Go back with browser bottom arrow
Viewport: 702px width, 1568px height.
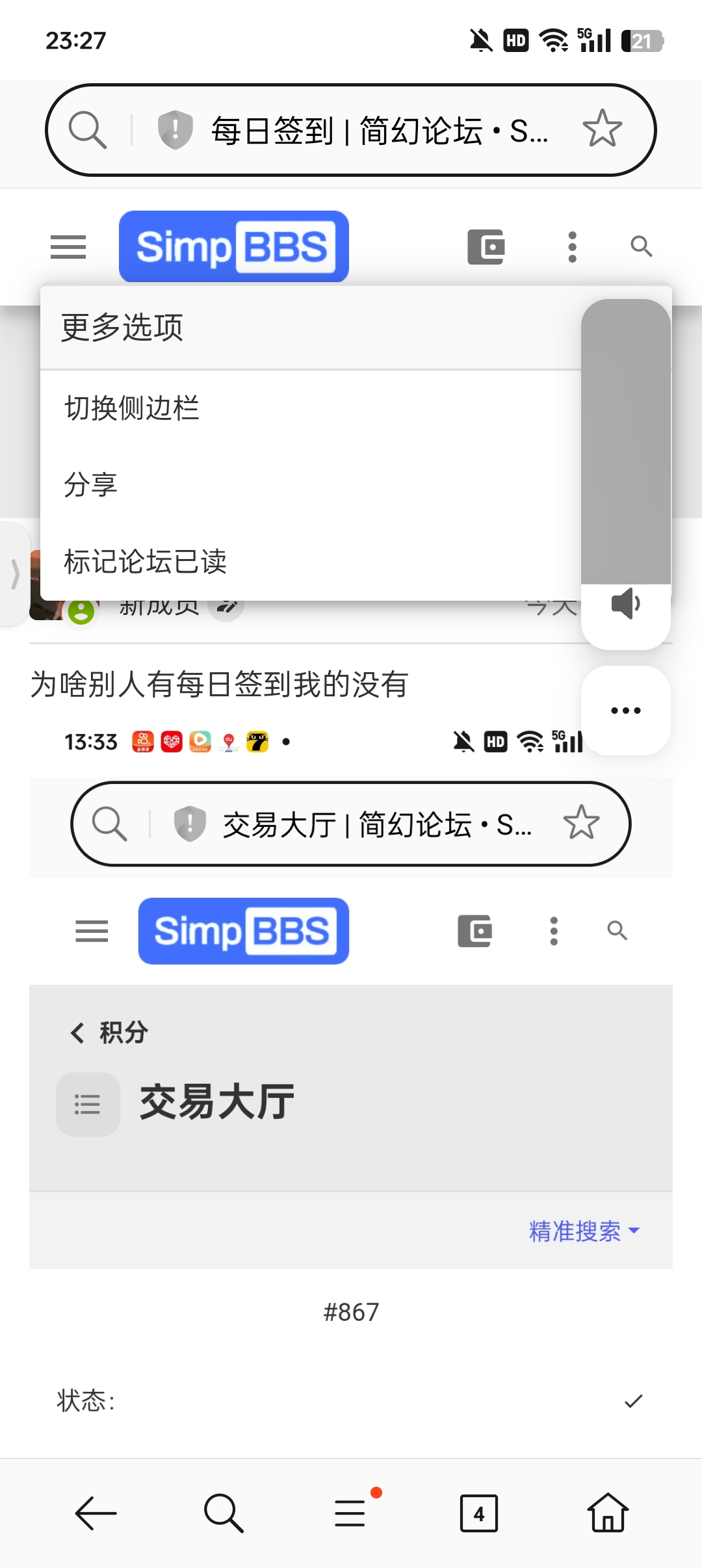click(x=95, y=1513)
